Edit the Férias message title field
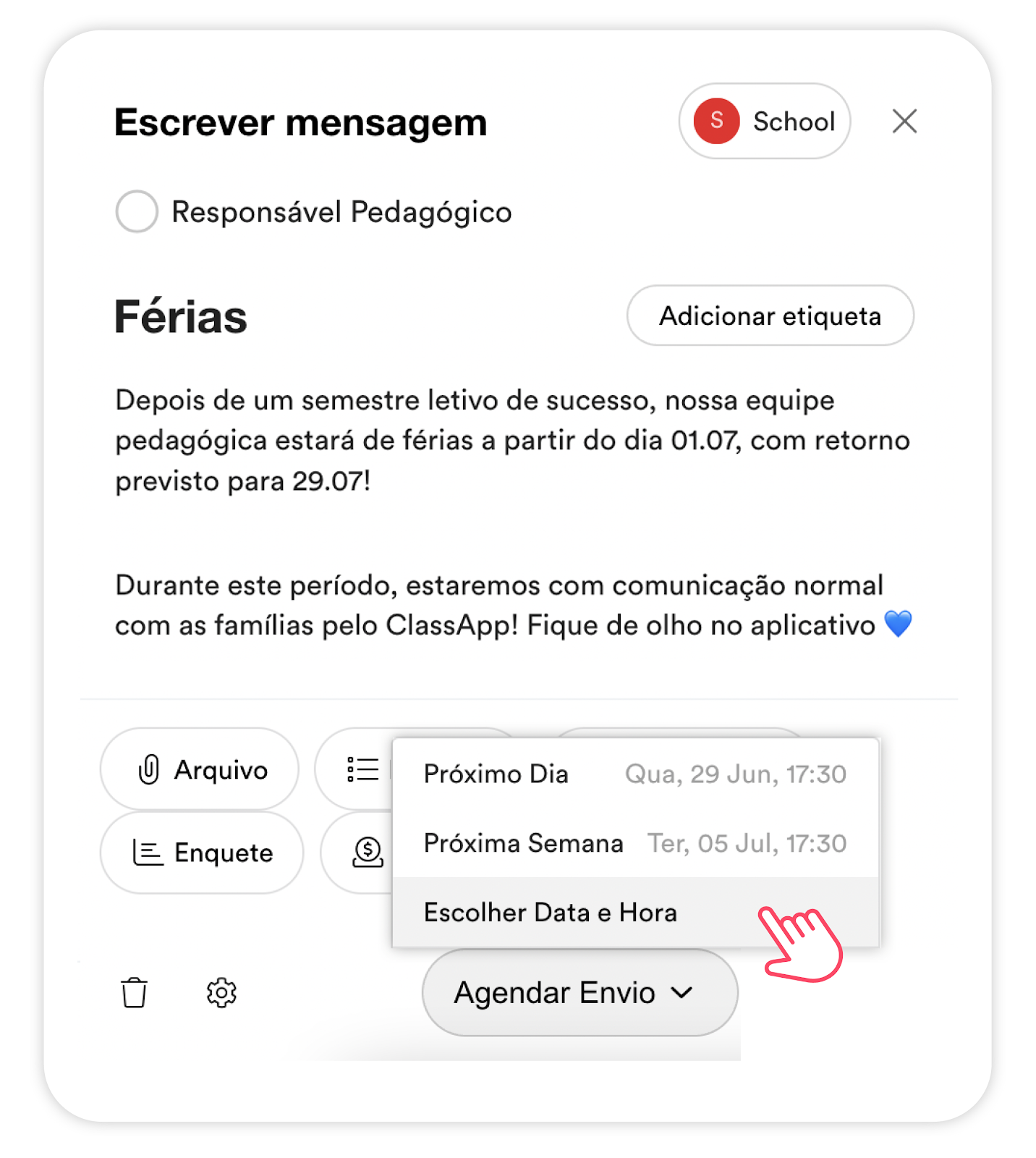Image resolution: width=1036 pixels, height=1158 pixels. tap(180, 316)
